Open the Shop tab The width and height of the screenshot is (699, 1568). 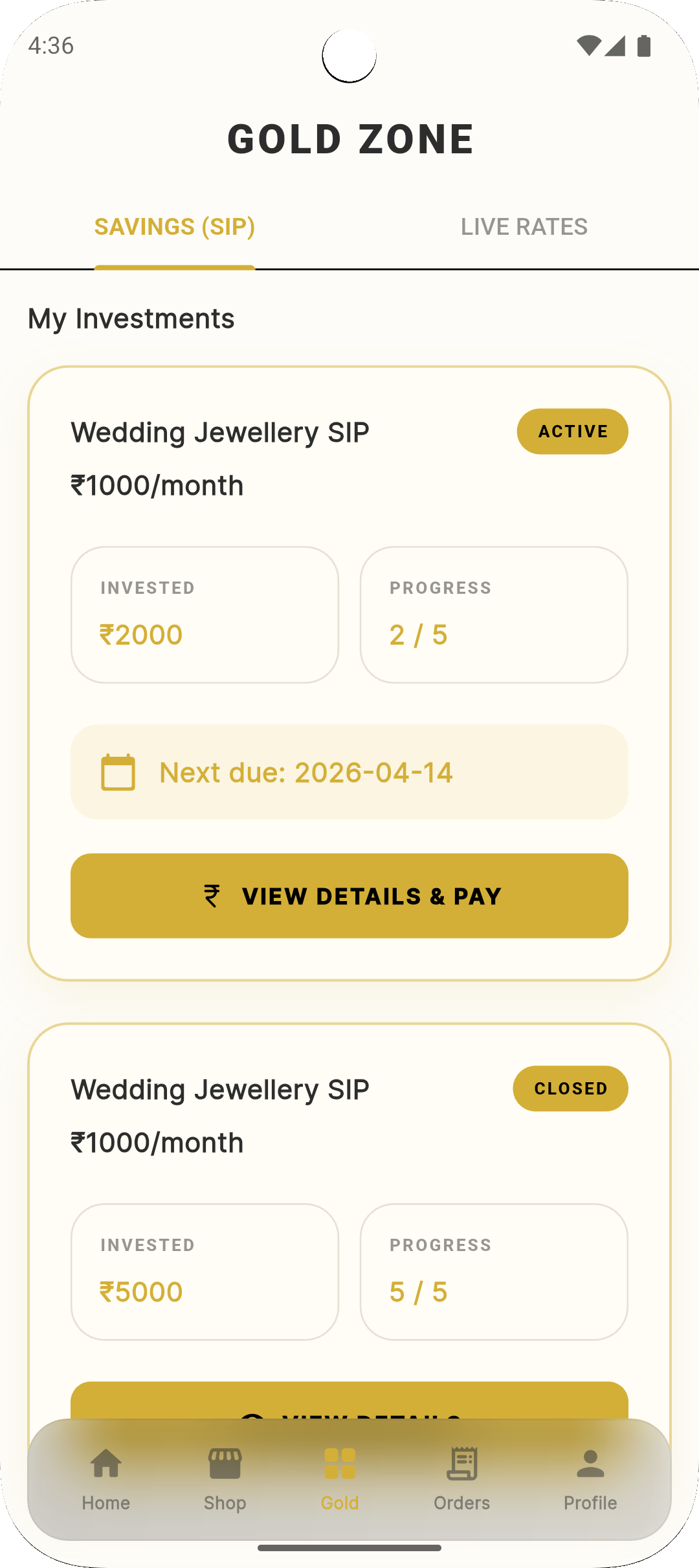[225, 1479]
